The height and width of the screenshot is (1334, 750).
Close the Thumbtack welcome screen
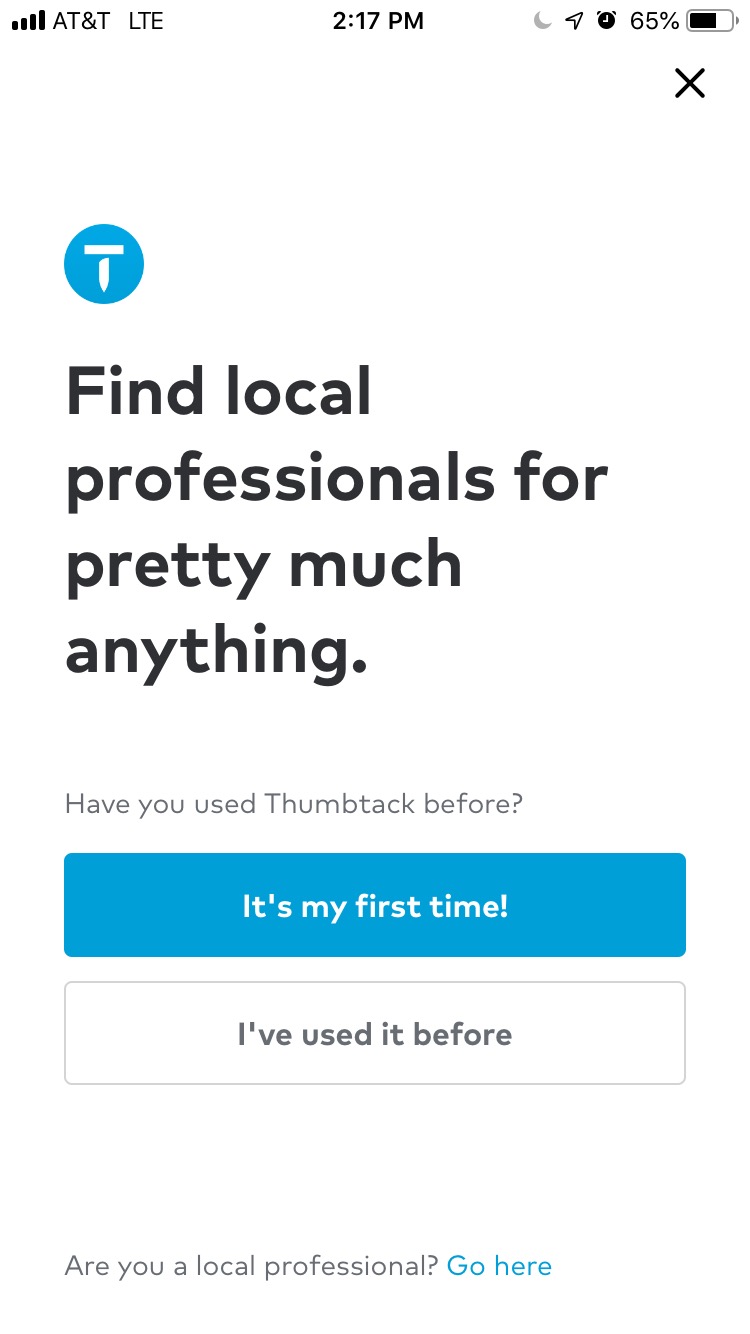tap(690, 83)
